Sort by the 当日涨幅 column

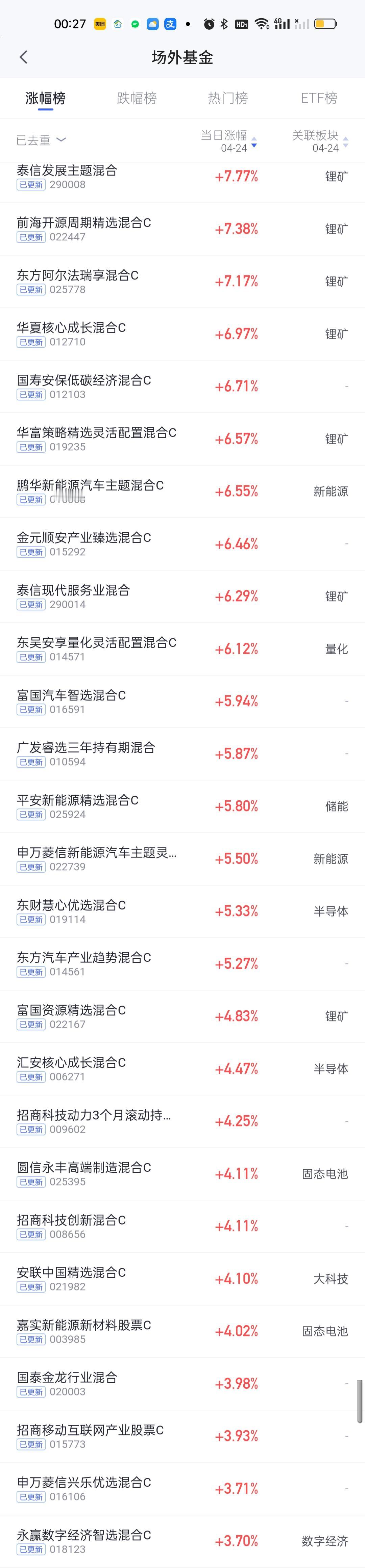coord(228,141)
